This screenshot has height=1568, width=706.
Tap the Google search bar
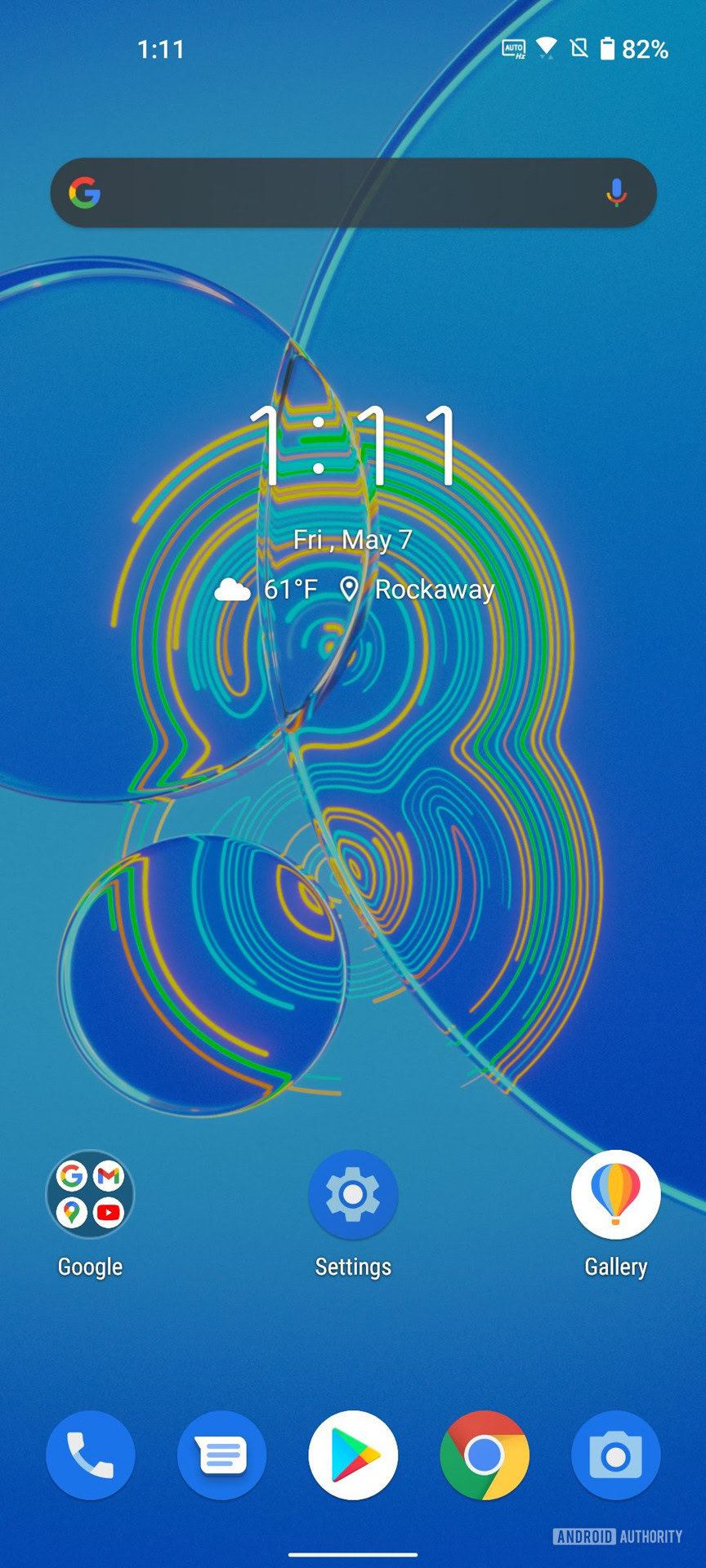click(353, 193)
